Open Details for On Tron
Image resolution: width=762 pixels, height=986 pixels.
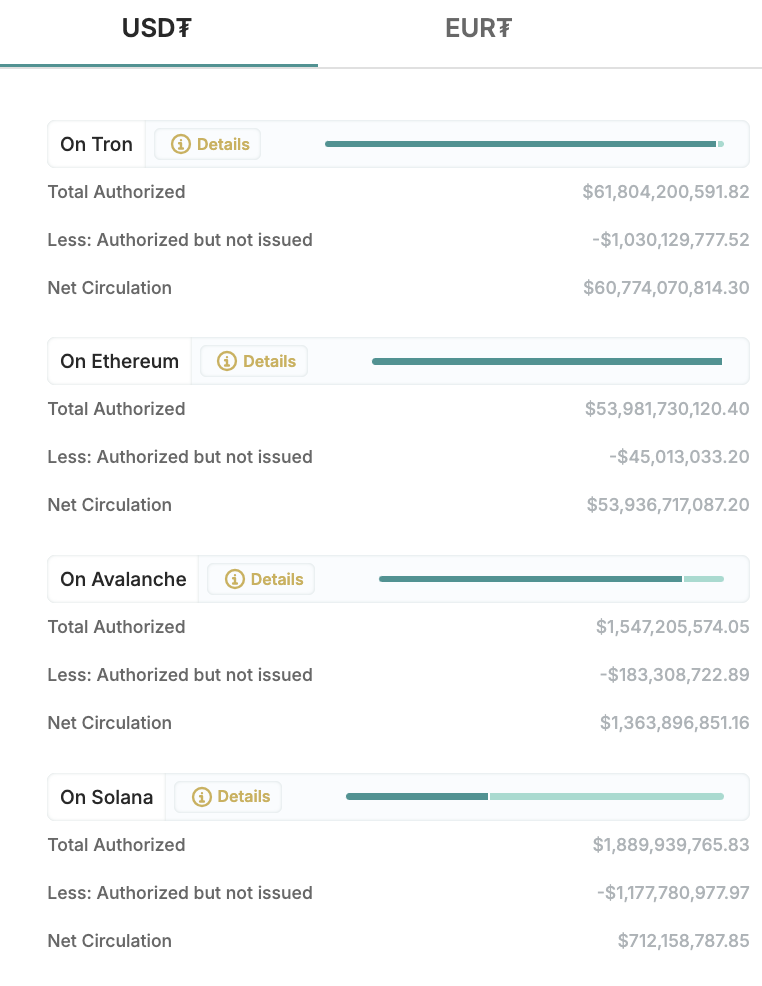[209, 144]
